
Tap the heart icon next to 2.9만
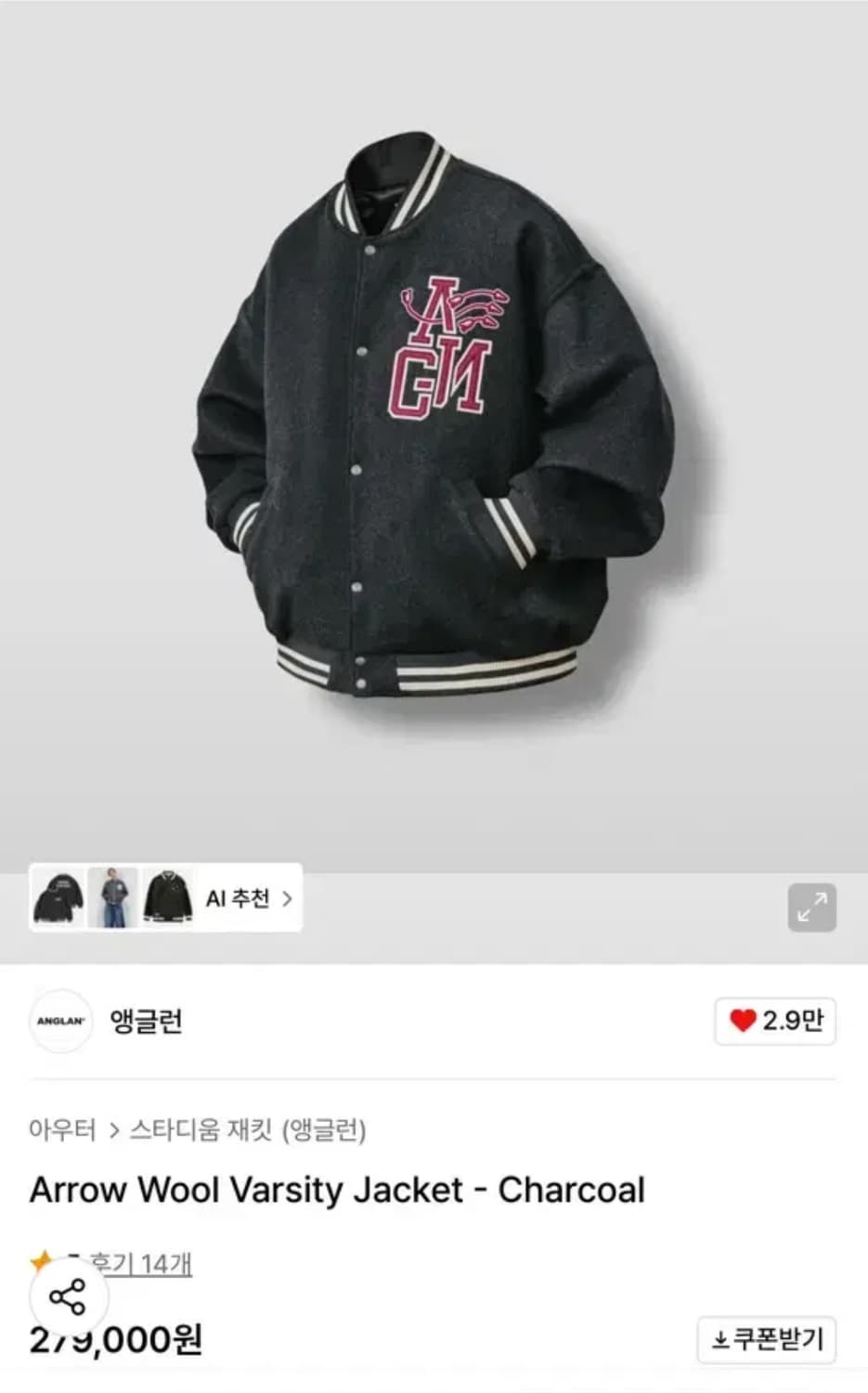[744, 1022]
